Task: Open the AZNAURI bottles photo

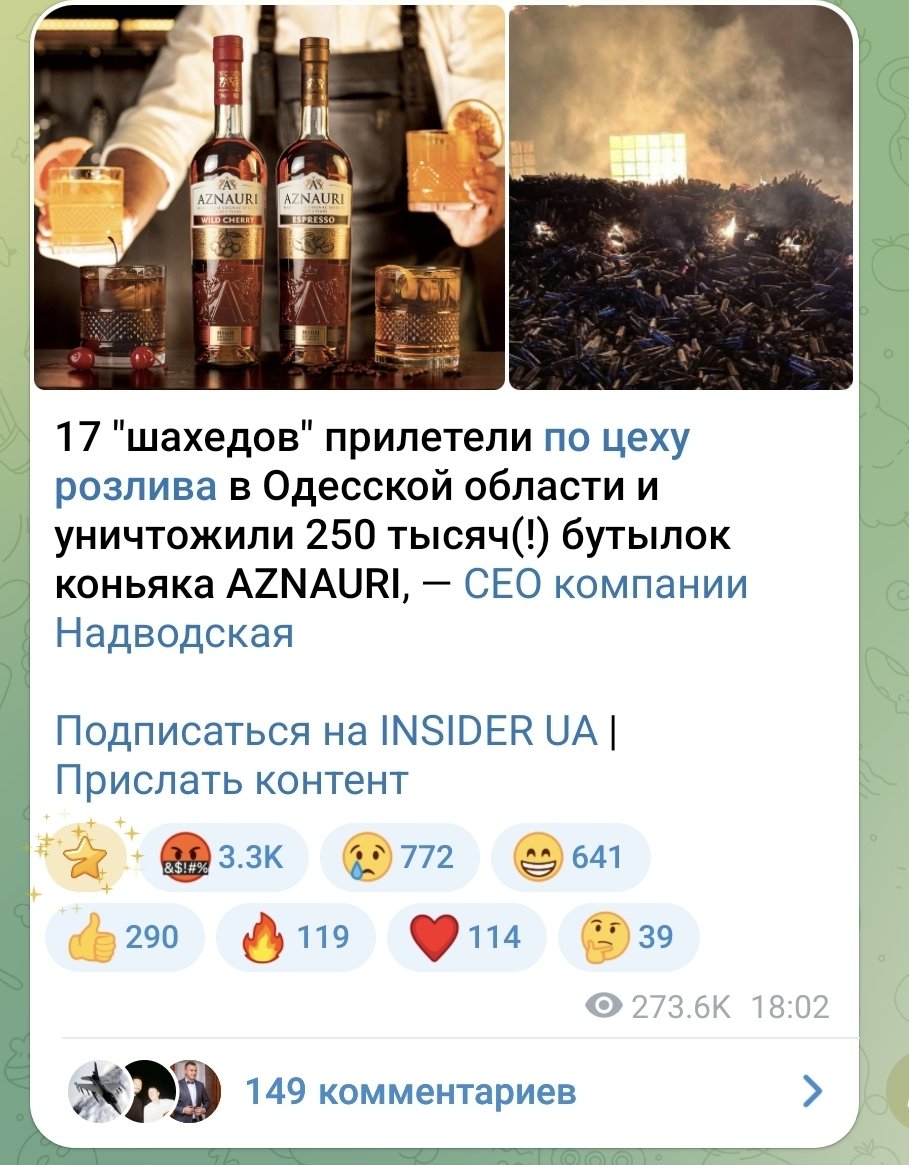Action: [x=269, y=197]
